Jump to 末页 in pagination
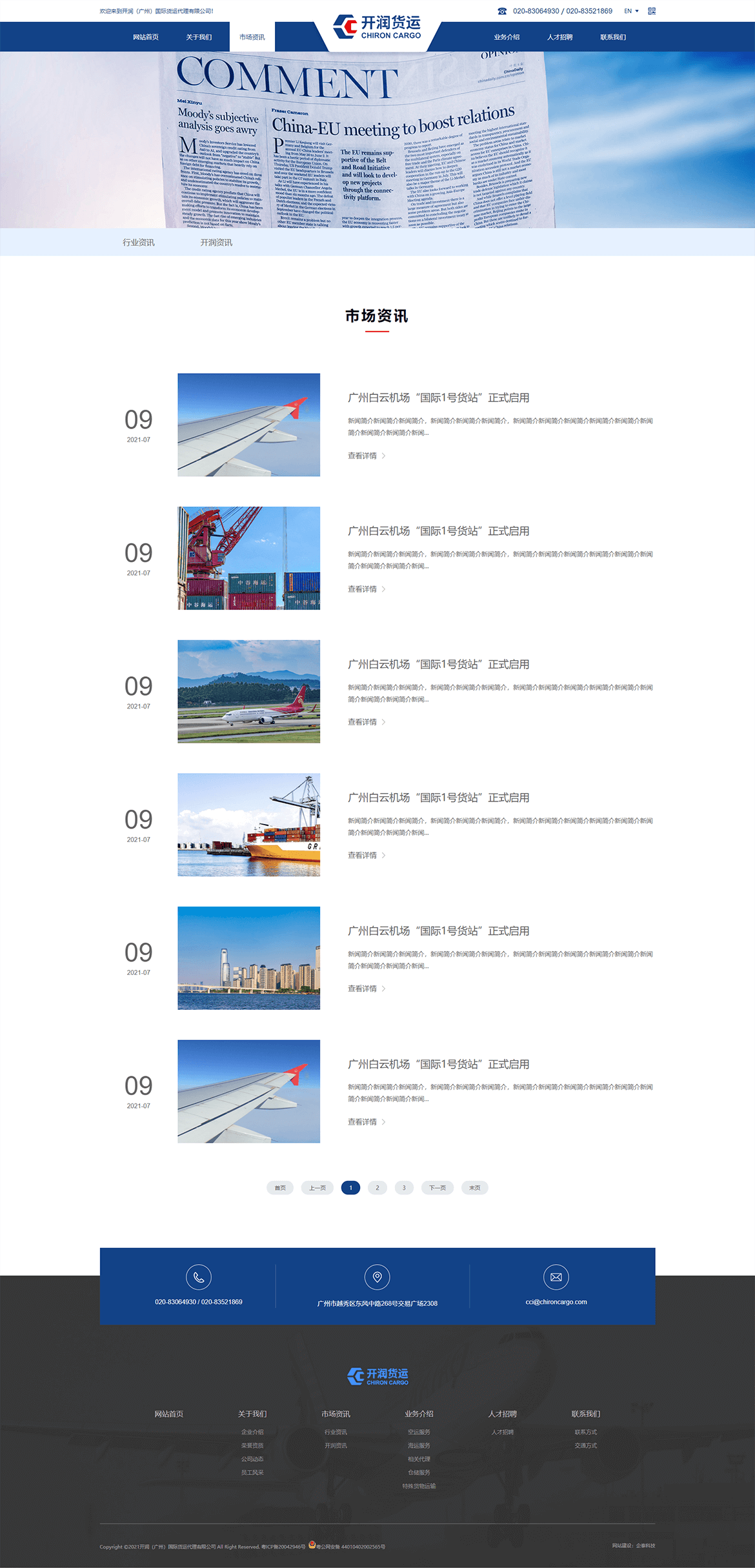The width and height of the screenshot is (755, 1568). [474, 1188]
